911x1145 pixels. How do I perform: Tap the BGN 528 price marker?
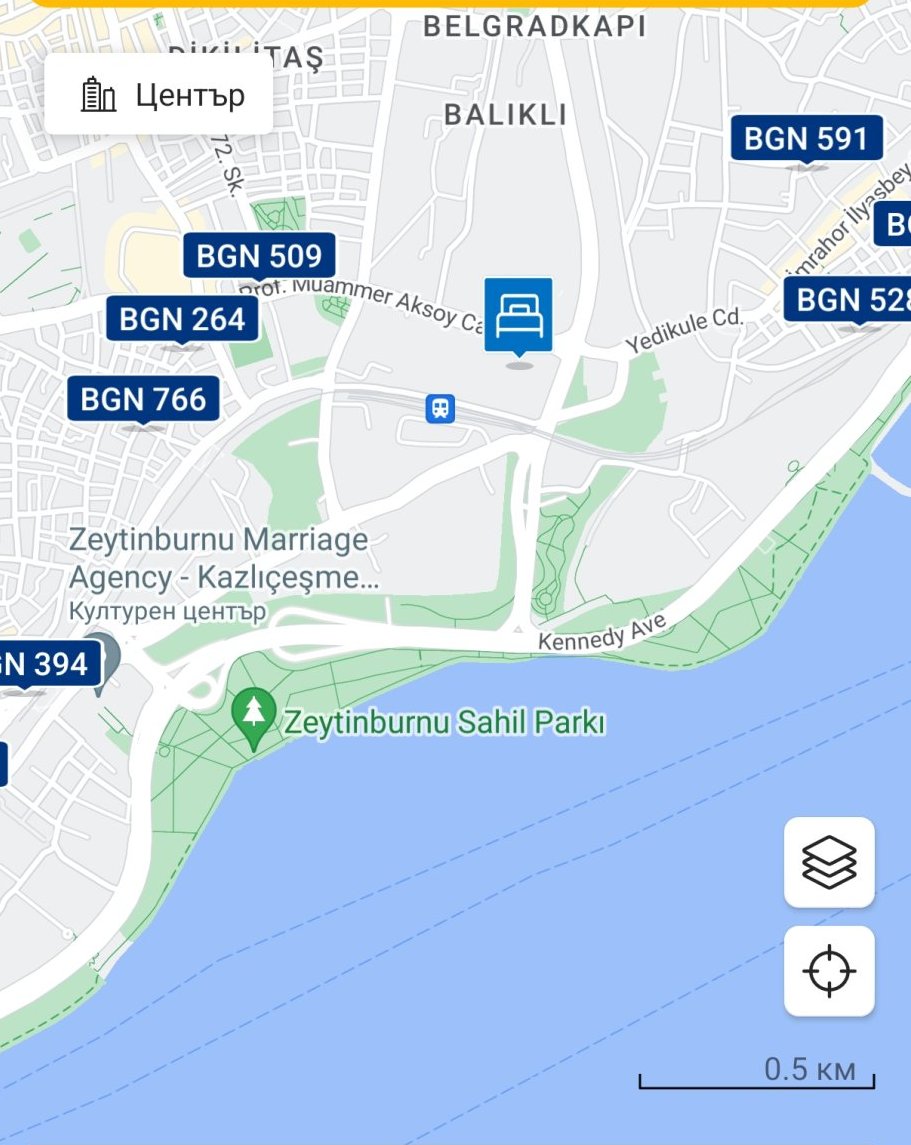[x=847, y=299]
